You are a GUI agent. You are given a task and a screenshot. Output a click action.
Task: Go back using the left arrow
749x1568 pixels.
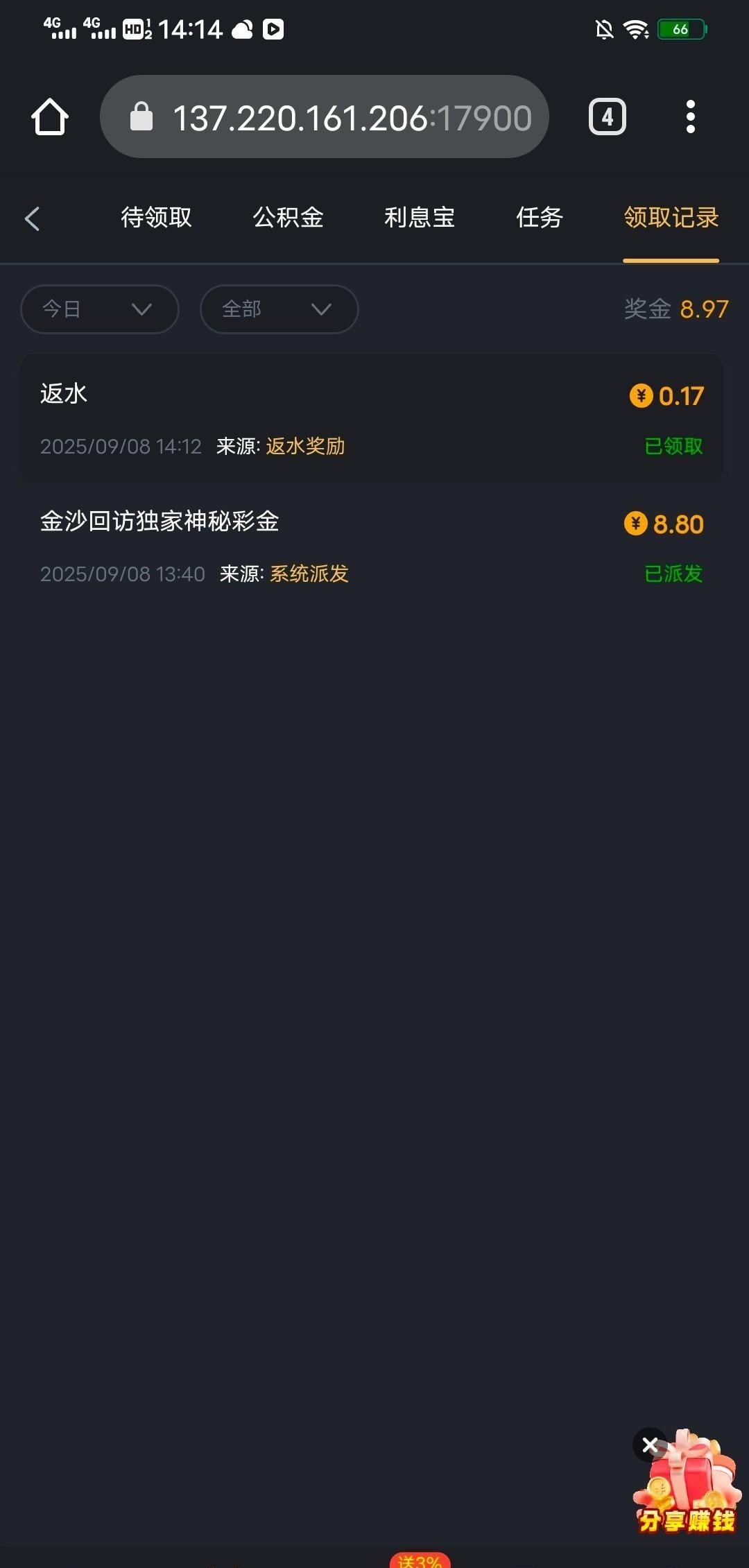pyautogui.click(x=32, y=218)
